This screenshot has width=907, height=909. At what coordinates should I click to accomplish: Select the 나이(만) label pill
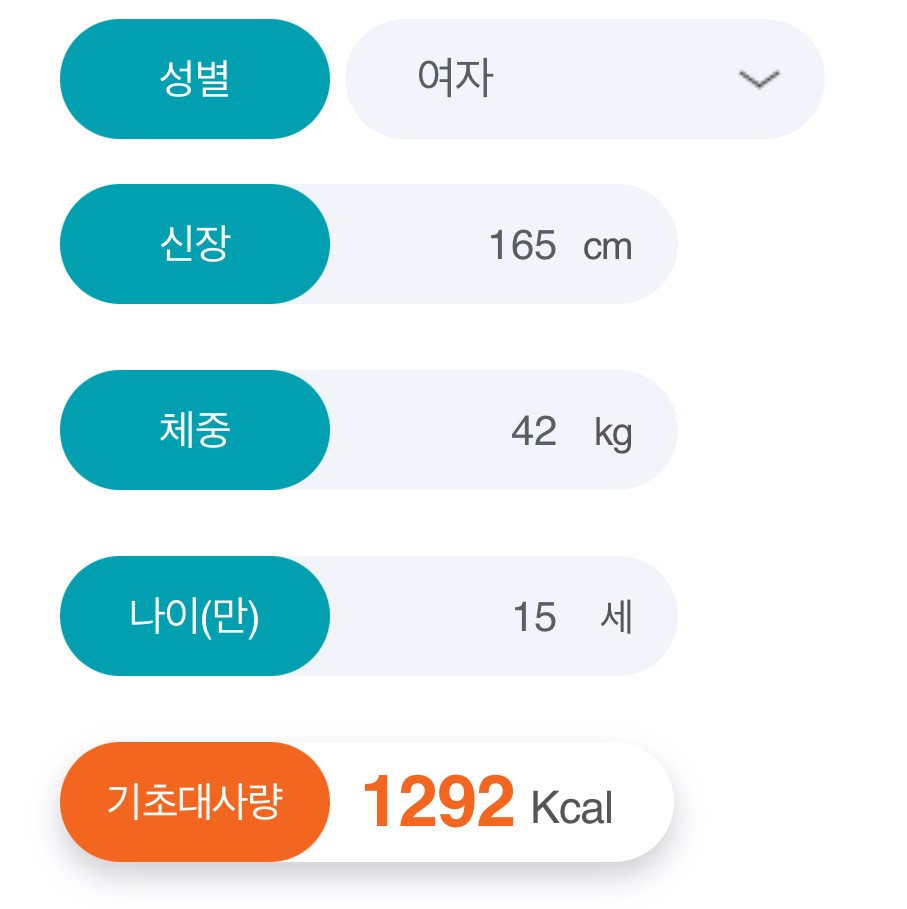pos(194,616)
